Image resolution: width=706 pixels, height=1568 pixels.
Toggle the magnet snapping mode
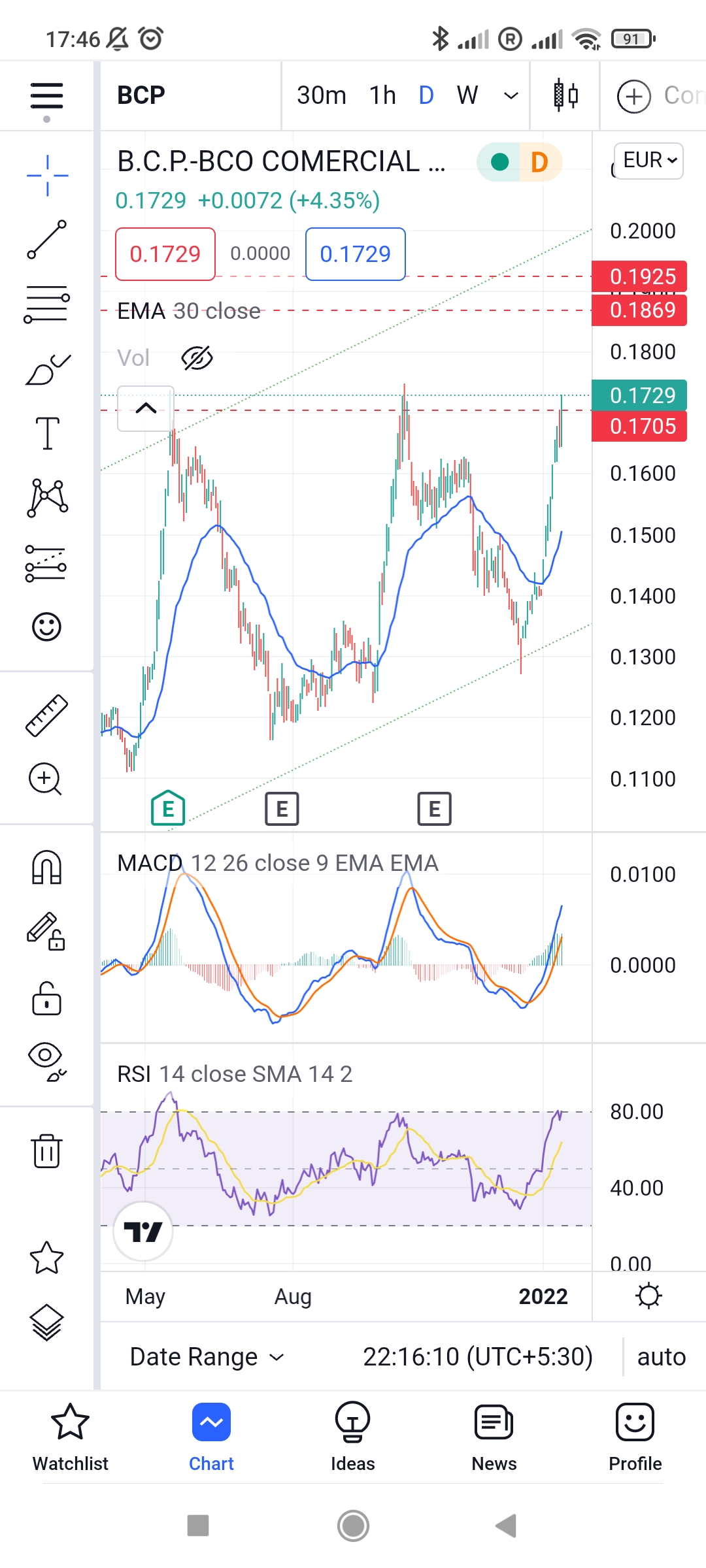pos(46,868)
